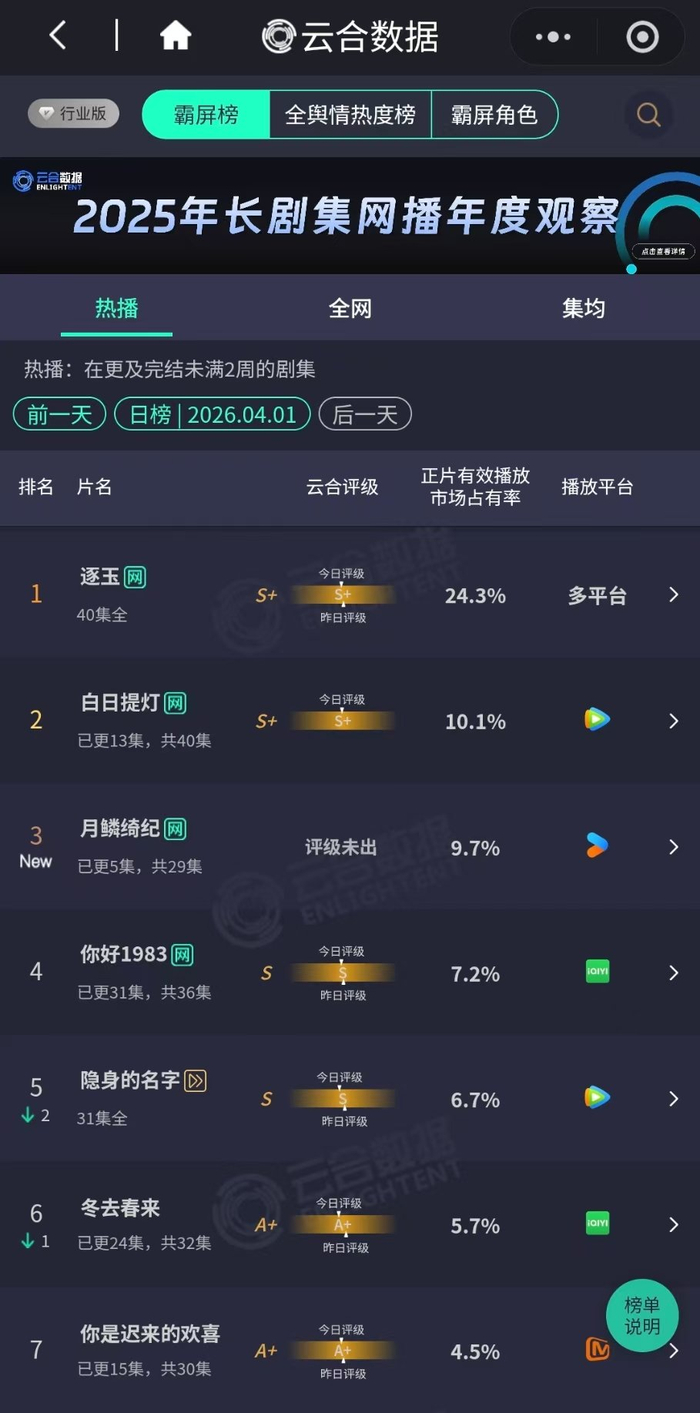
Task: Tap the 后一天 button
Action: pyautogui.click(x=365, y=414)
